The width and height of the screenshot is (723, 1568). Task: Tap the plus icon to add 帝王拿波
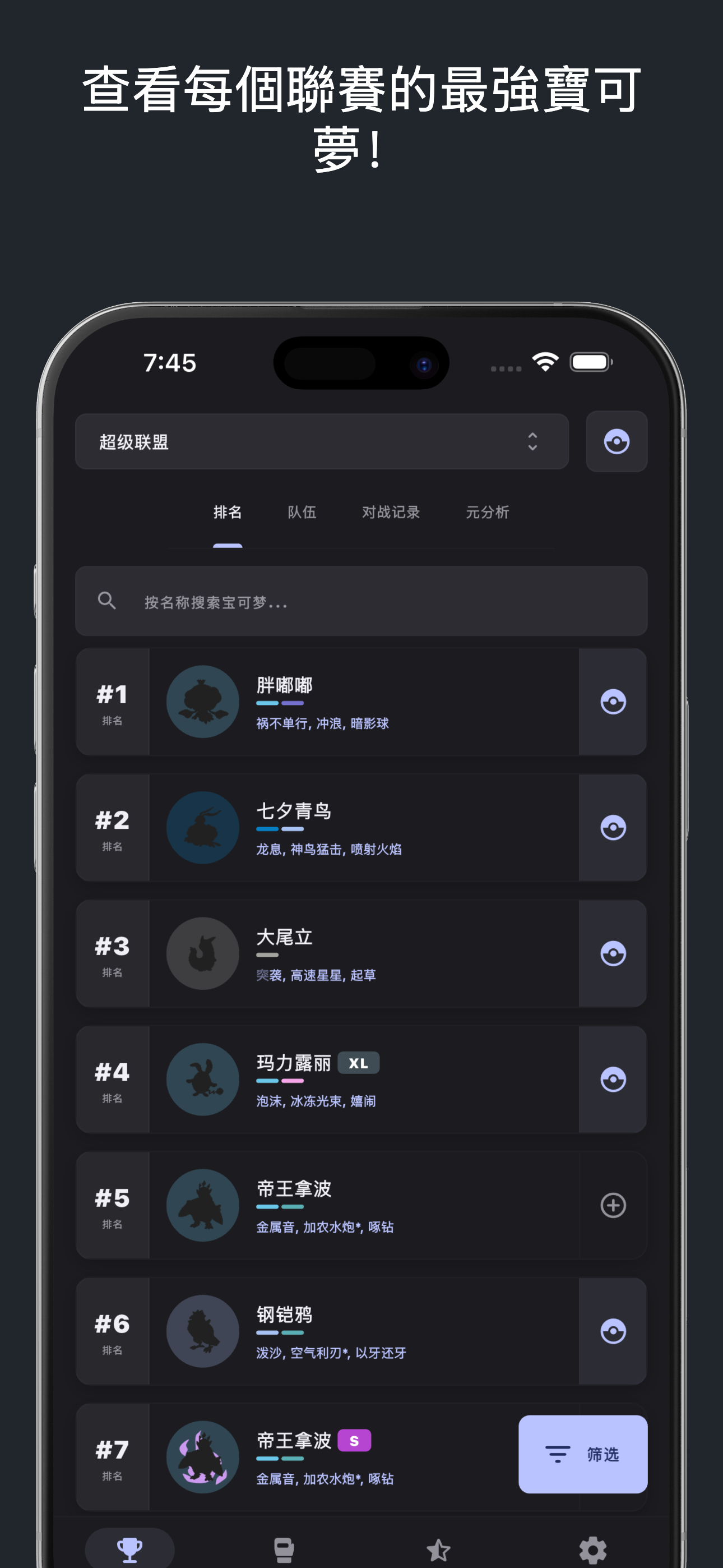click(613, 1206)
